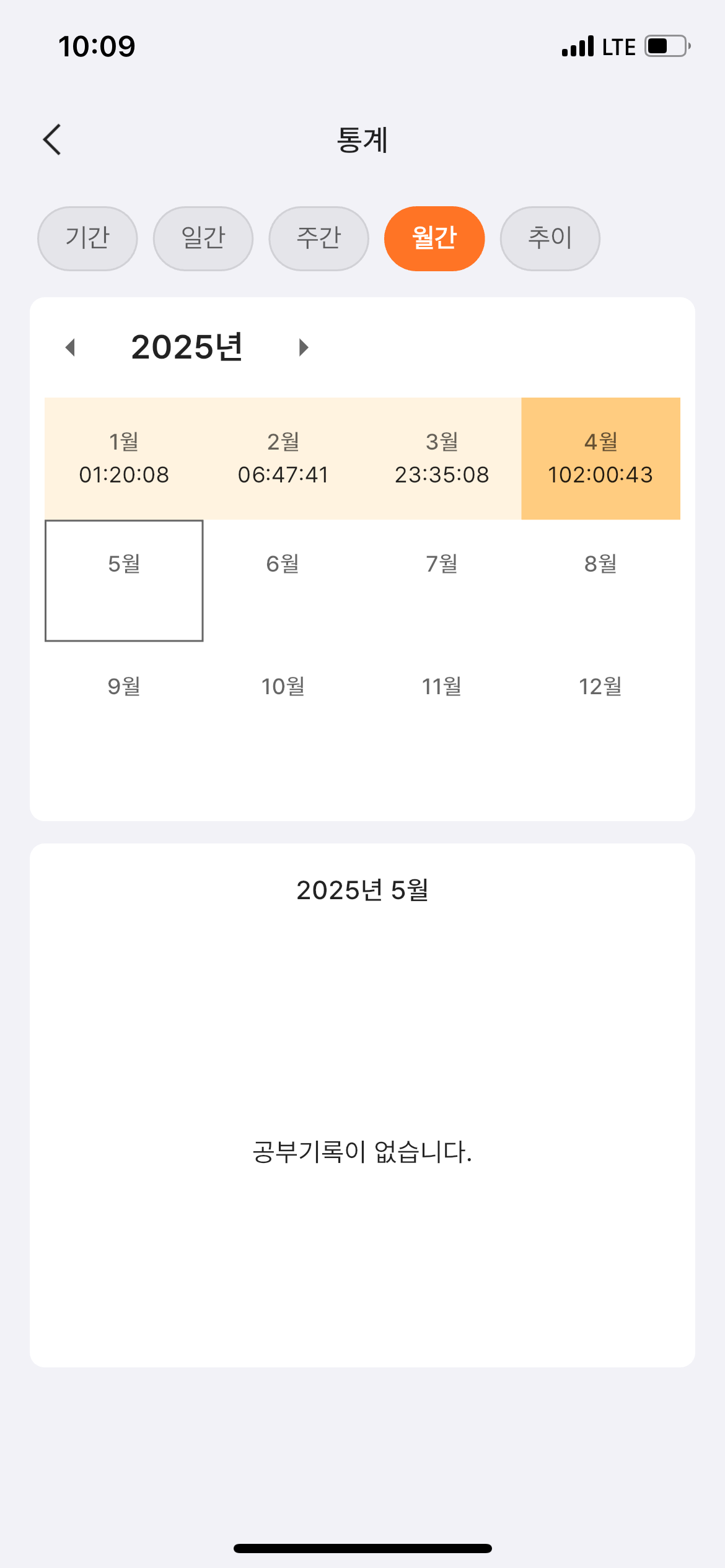Choose the 6월 cell

pos(283,580)
